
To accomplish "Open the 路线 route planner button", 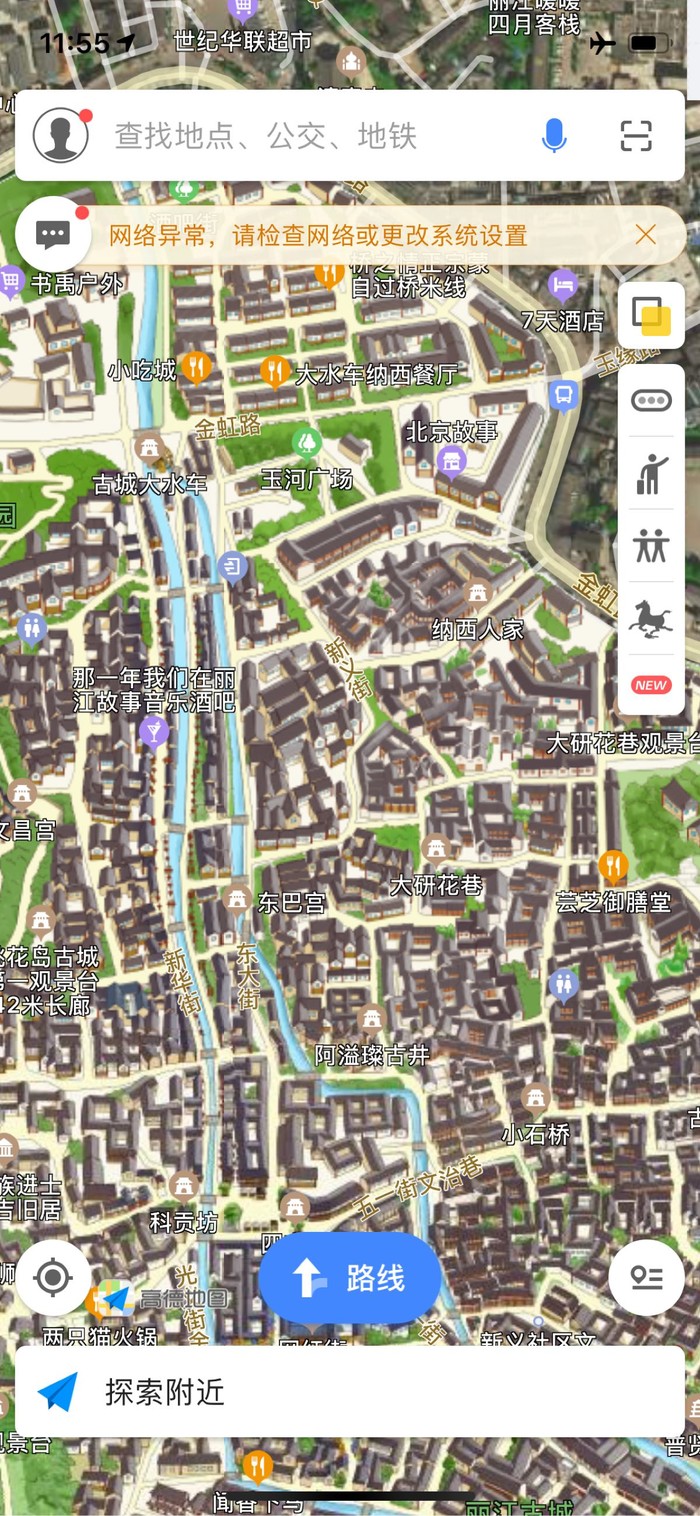I will [349, 1277].
